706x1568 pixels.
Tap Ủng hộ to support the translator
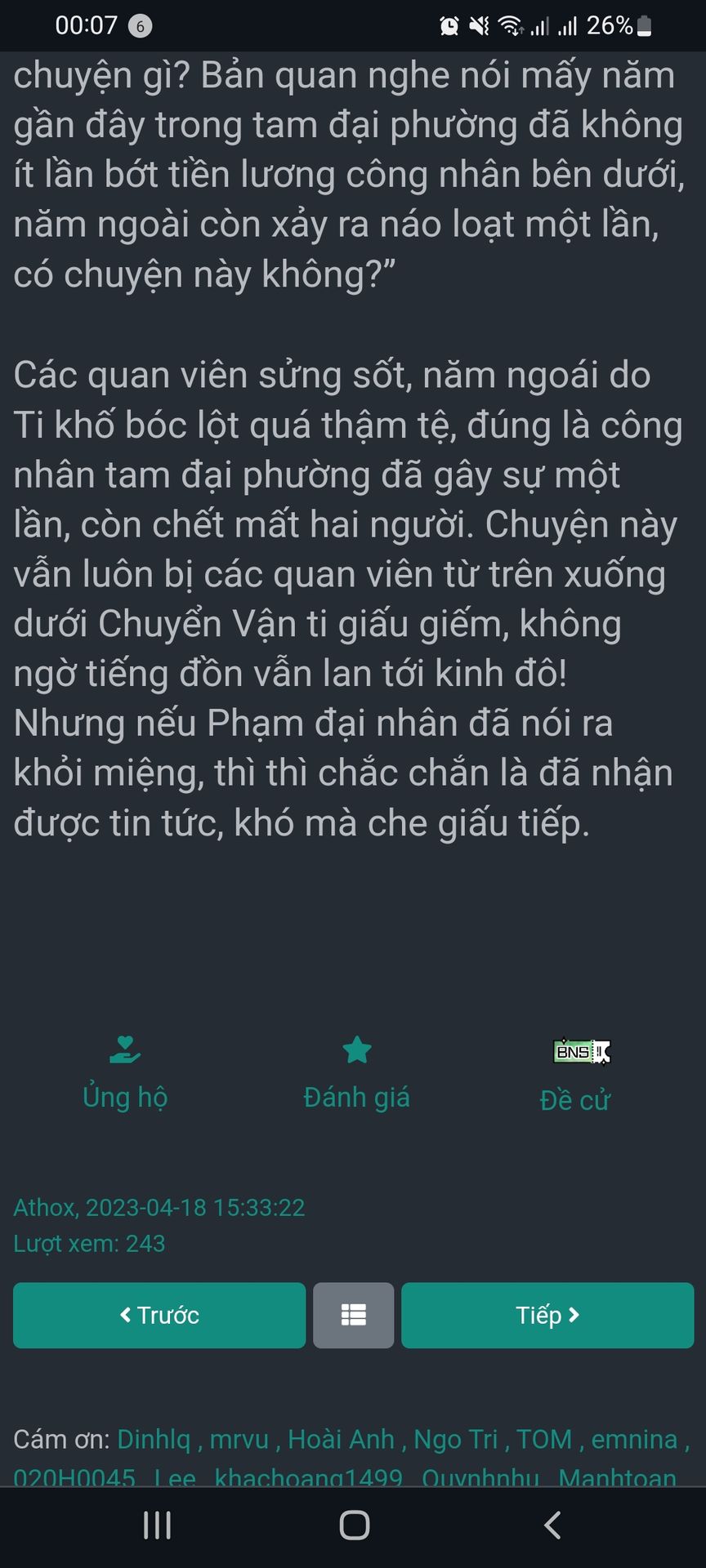click(x=124, y=1074)
